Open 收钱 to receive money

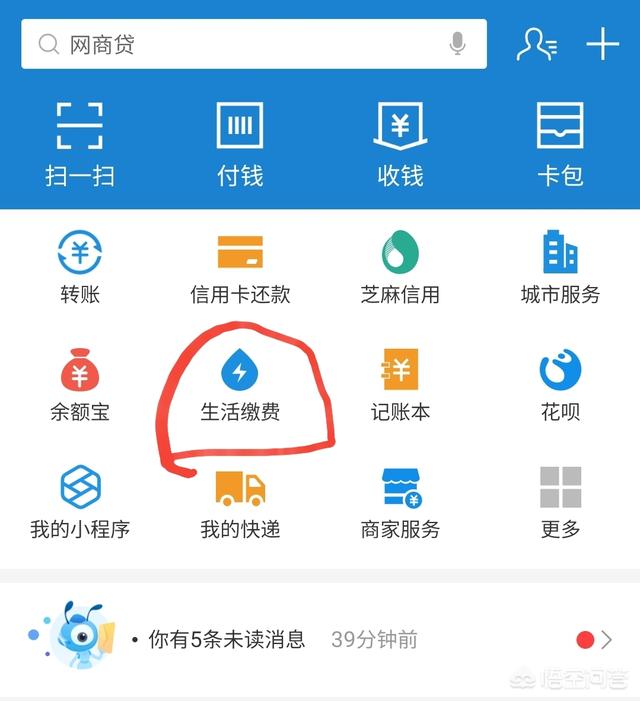(x=400, y=145)
